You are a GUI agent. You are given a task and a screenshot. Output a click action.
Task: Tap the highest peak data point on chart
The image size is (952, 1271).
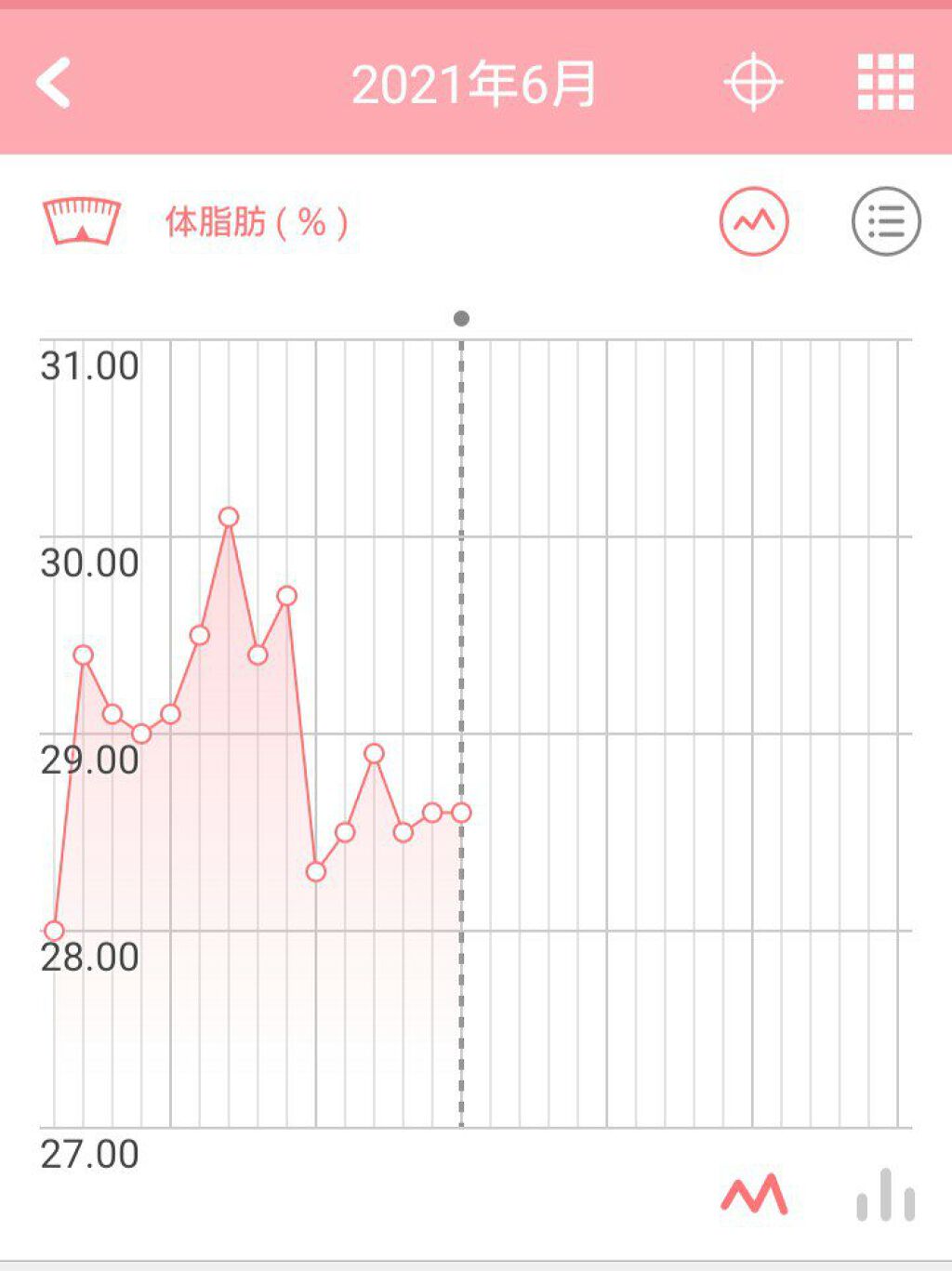pyautogui.click(x=228, y=518)
